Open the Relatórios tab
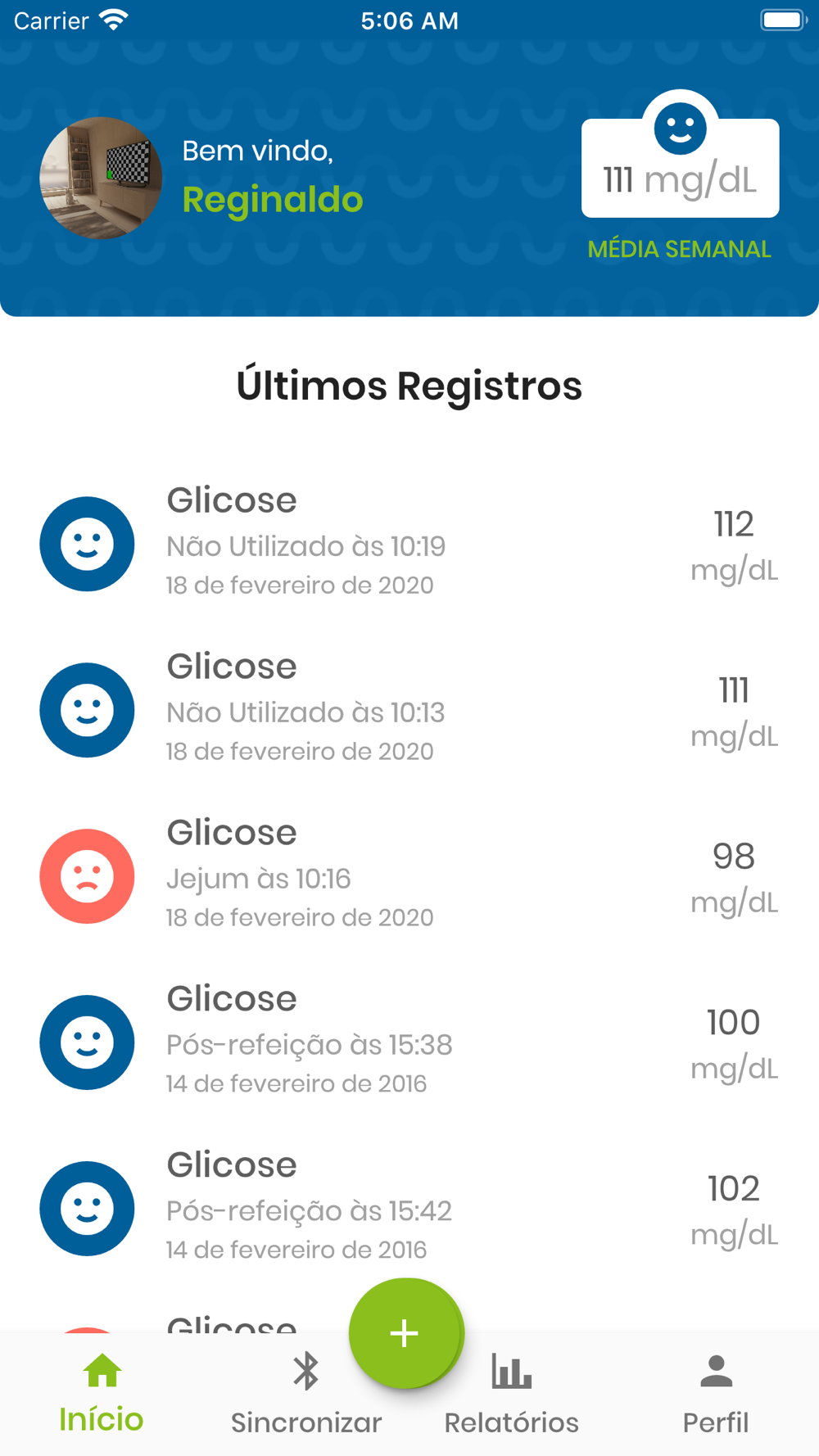Image resolution: width=819 pixels, height=1456 pixels. (511, 1394)
